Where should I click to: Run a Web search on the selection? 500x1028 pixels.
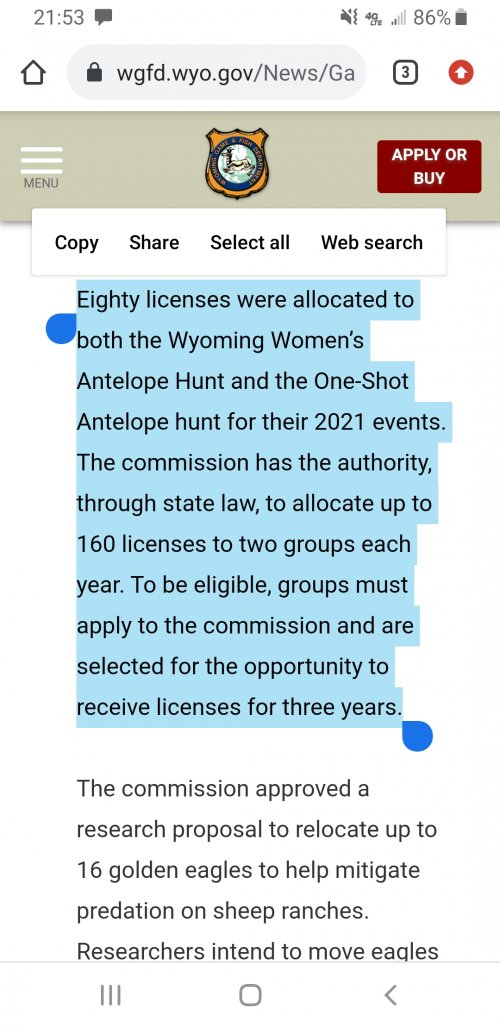(x=372, y=243)
